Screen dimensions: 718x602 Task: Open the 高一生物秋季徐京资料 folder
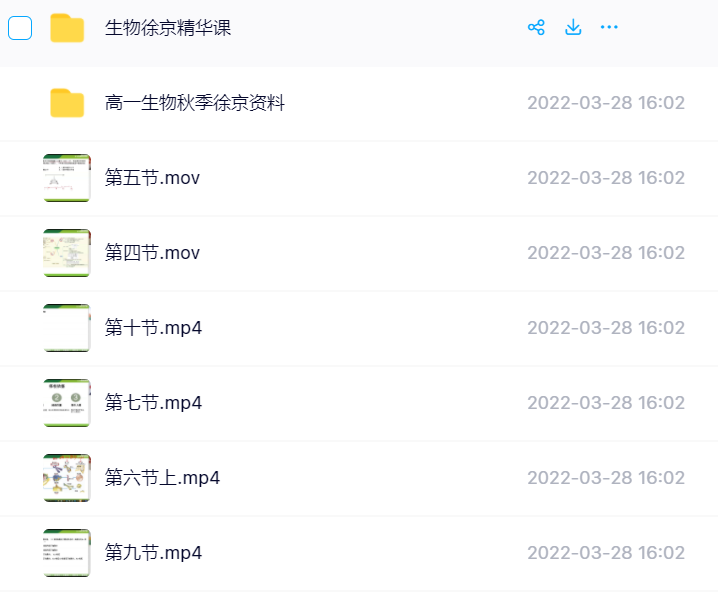pyautogui.click(x=194, y=103)
